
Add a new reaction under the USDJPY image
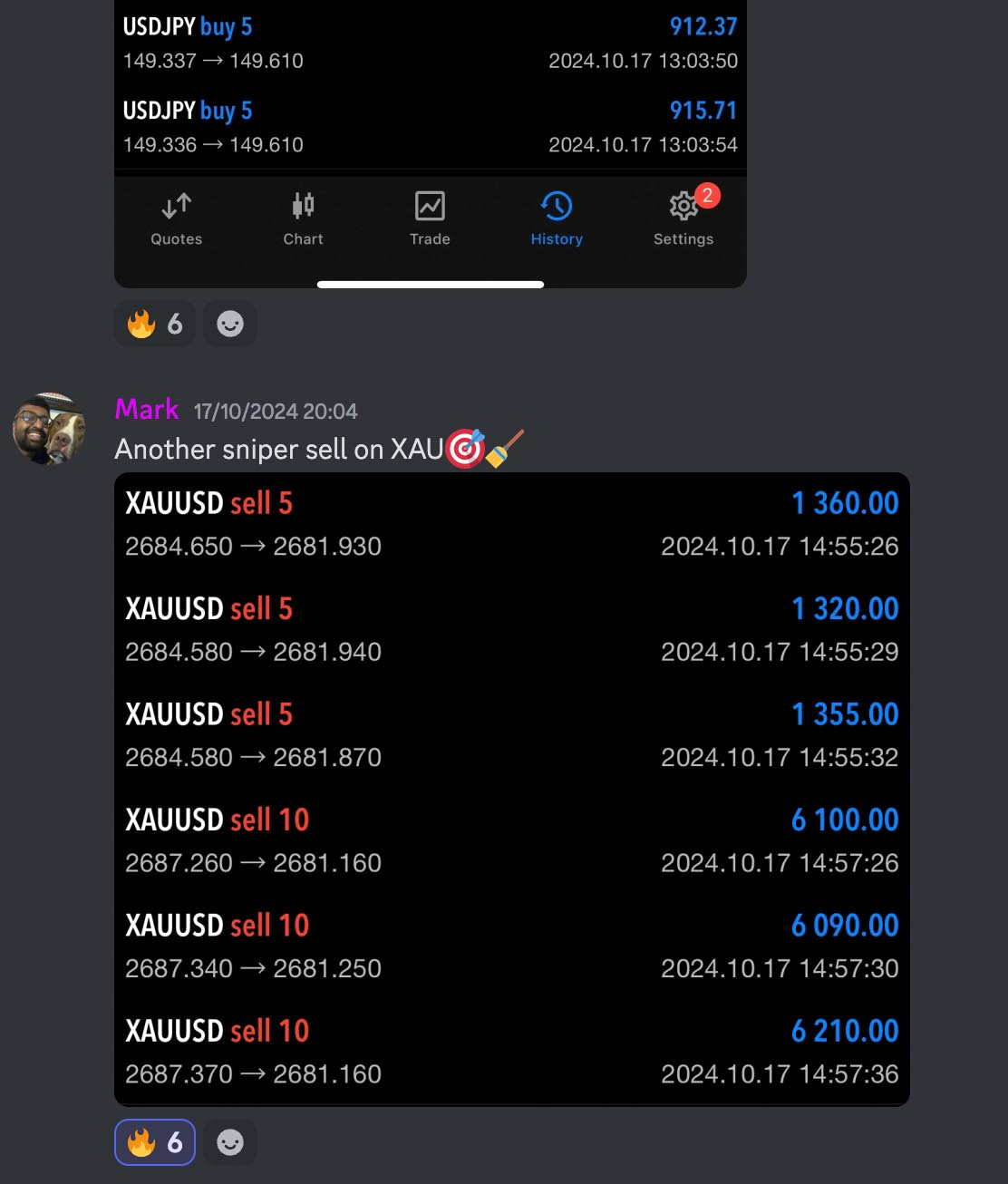pos(230,324)
